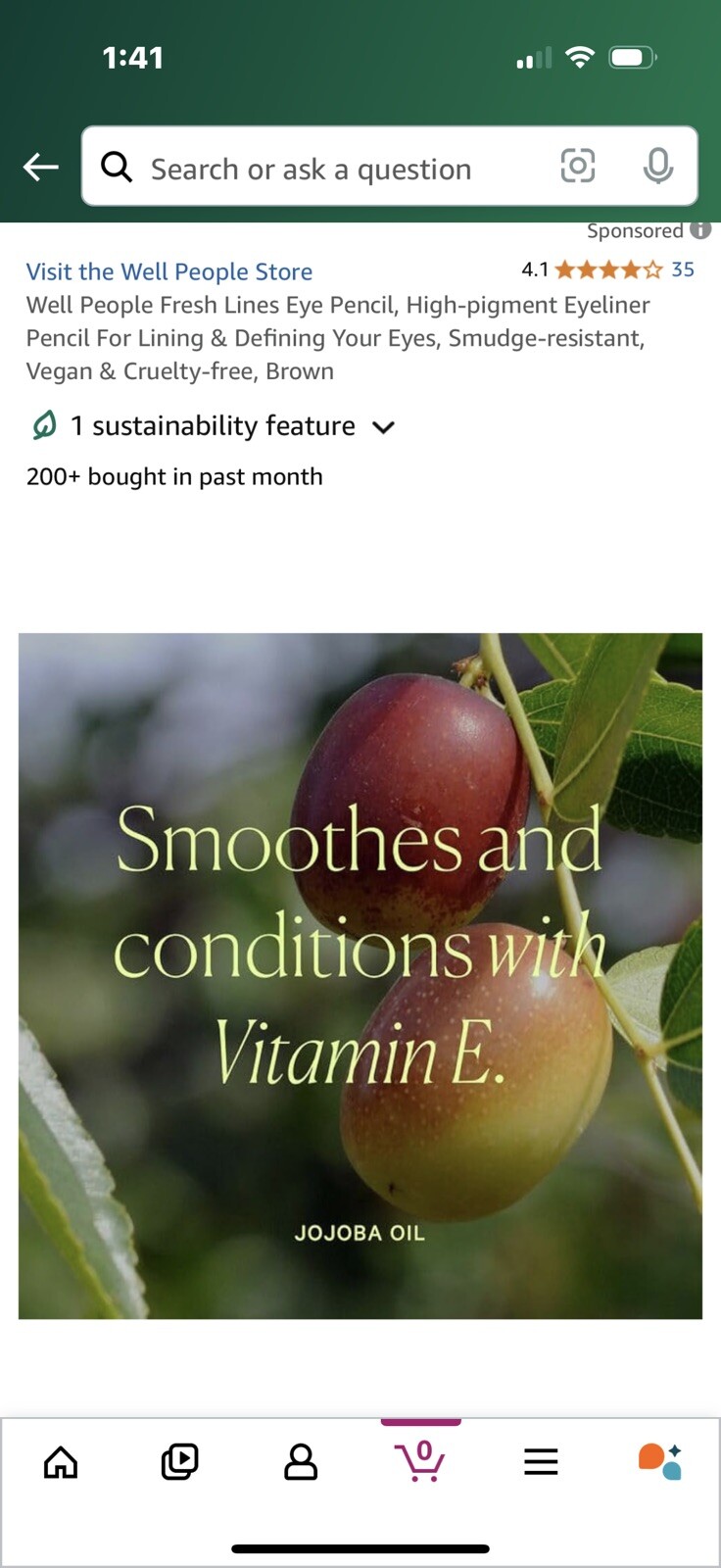Go to the Home tab
This screenshot has width=721, height=1568.
61,1462
